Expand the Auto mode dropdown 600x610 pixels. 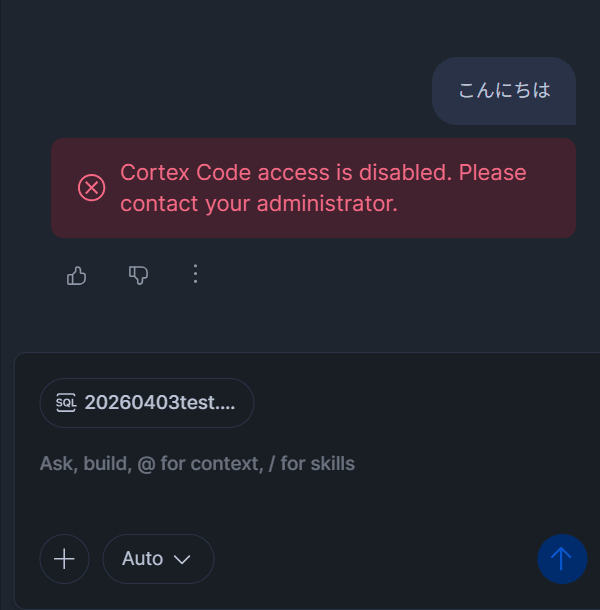coord(158,558)
